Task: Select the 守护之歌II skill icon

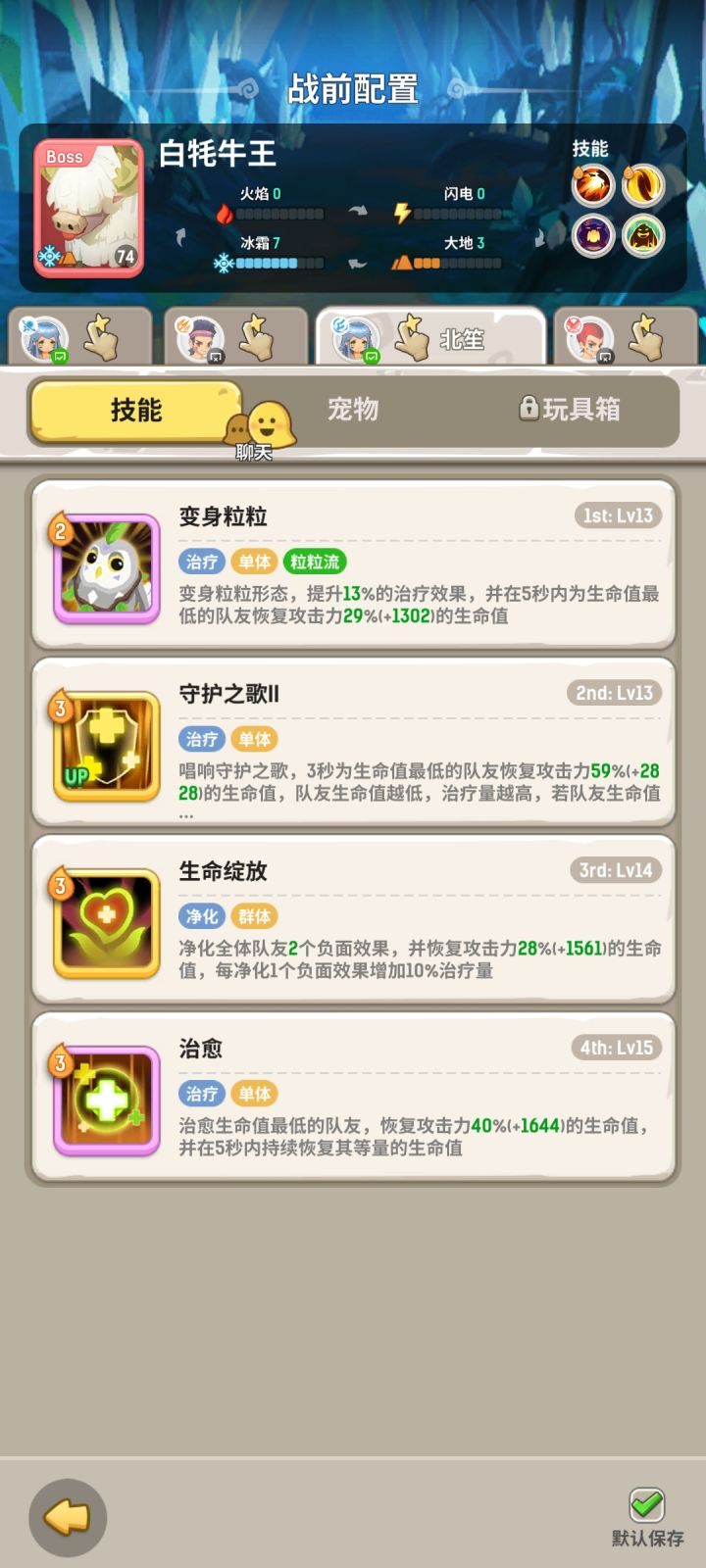Action: click(x=105, y=745)
